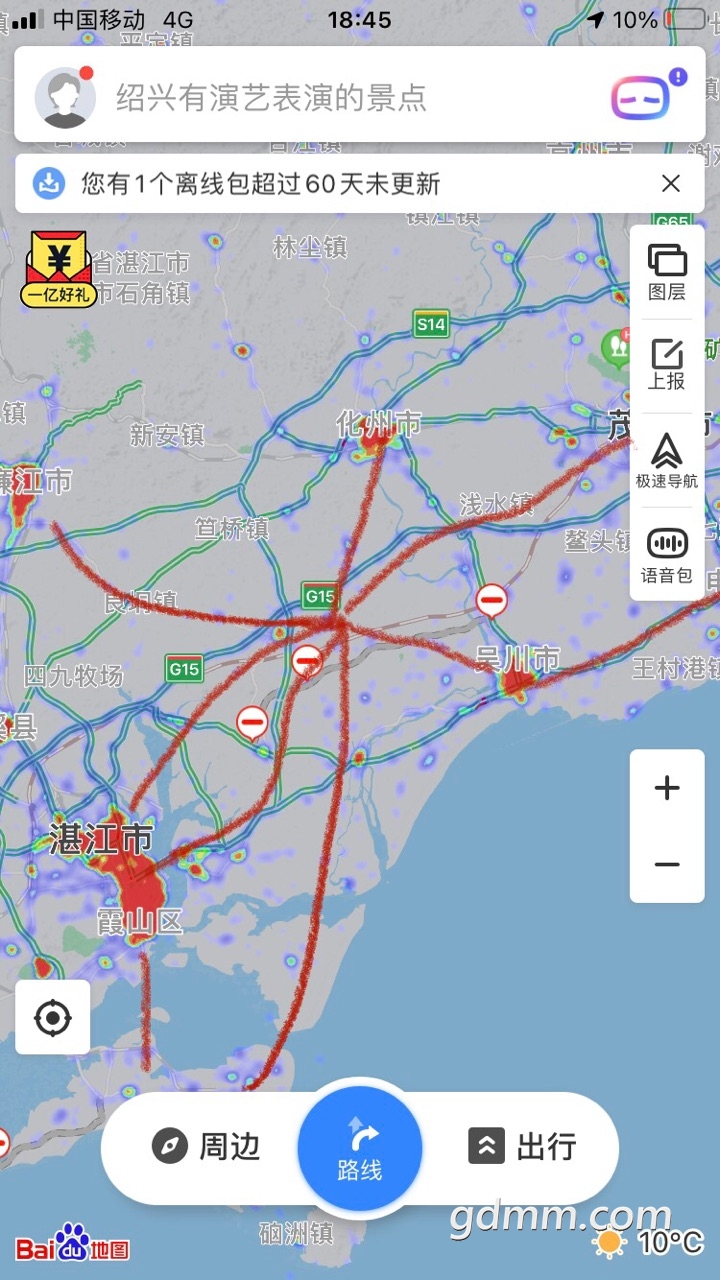The image size is (720, 1280).
Task: Open the offline package update banner
Action: click(x=300, y=183)
